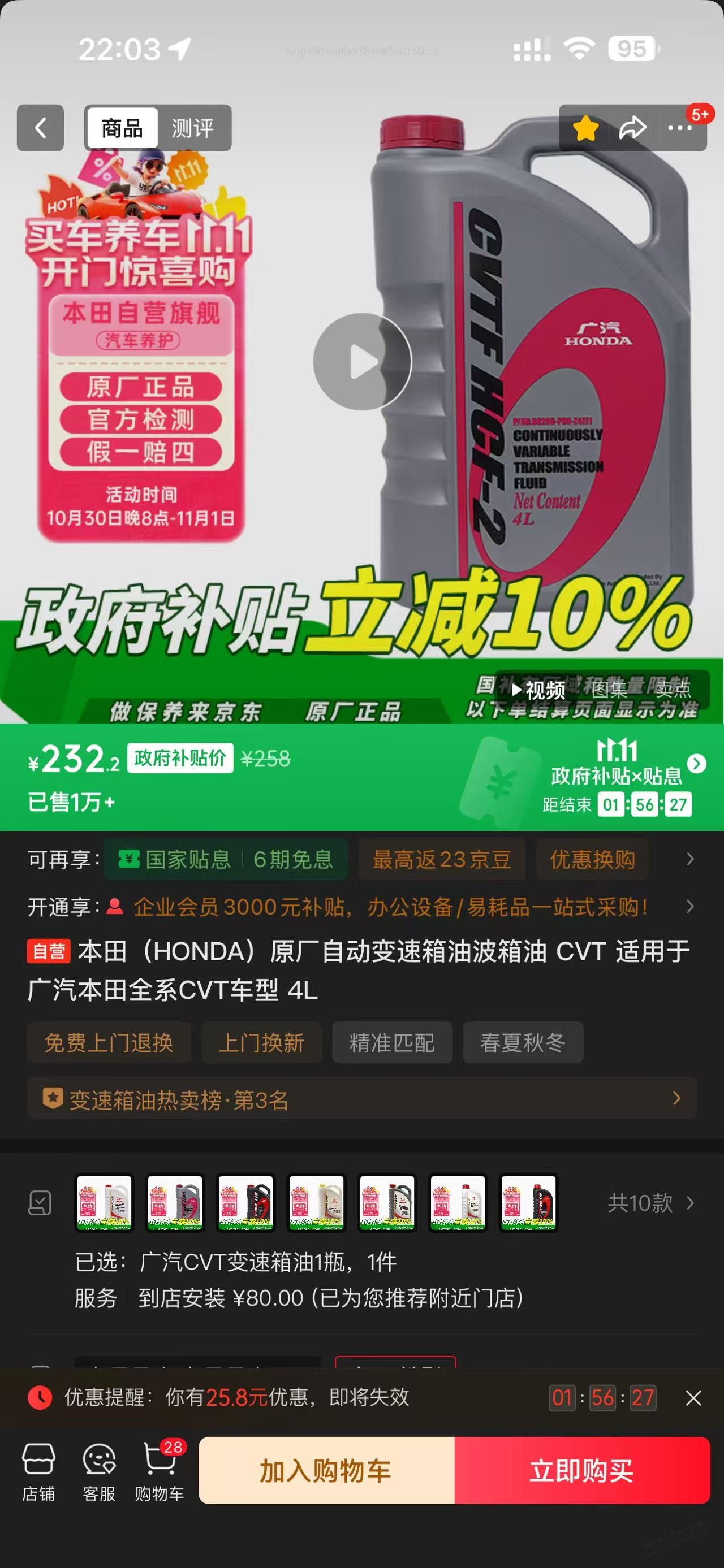Share this product
The image size is (724, 1568).
(x=633, y=128)
